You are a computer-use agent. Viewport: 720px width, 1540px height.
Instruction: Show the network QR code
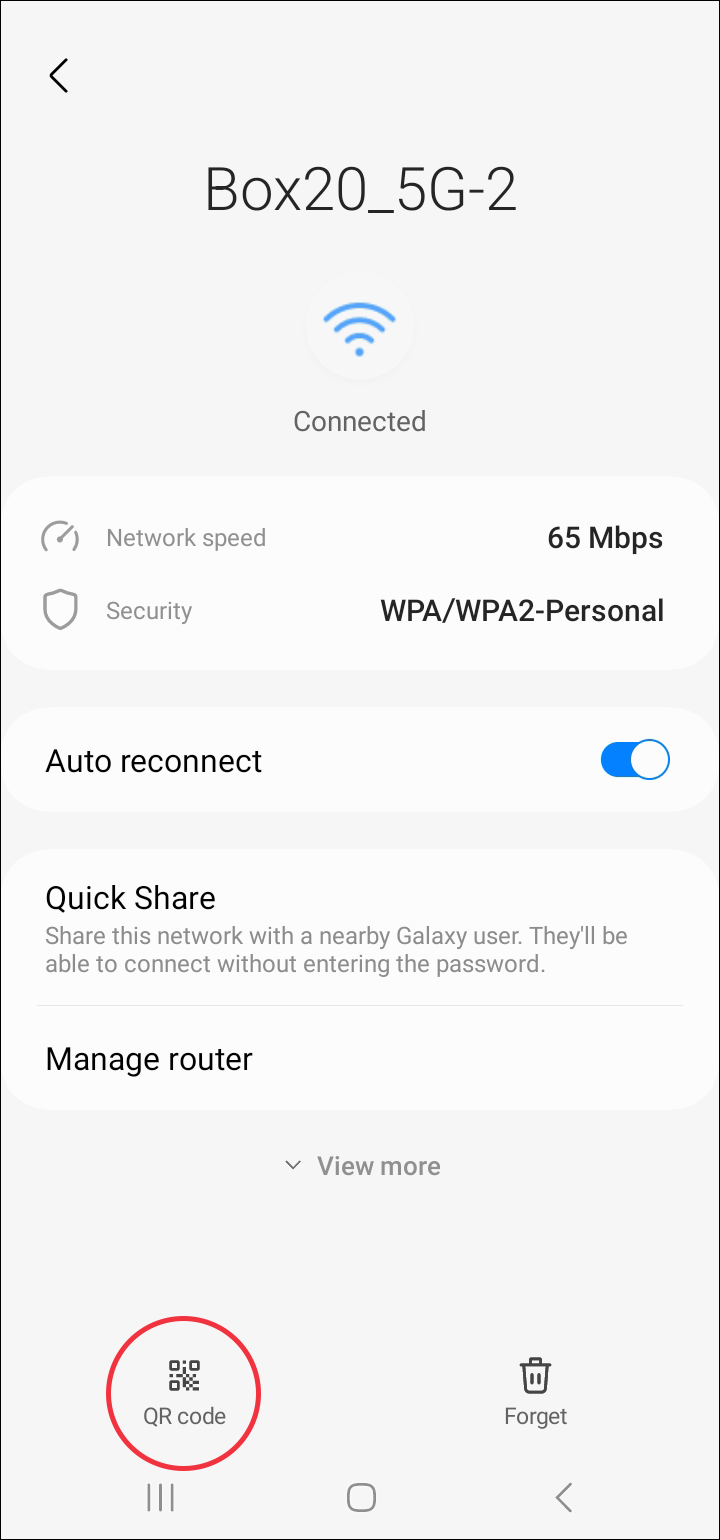(x=184, y=1392)
